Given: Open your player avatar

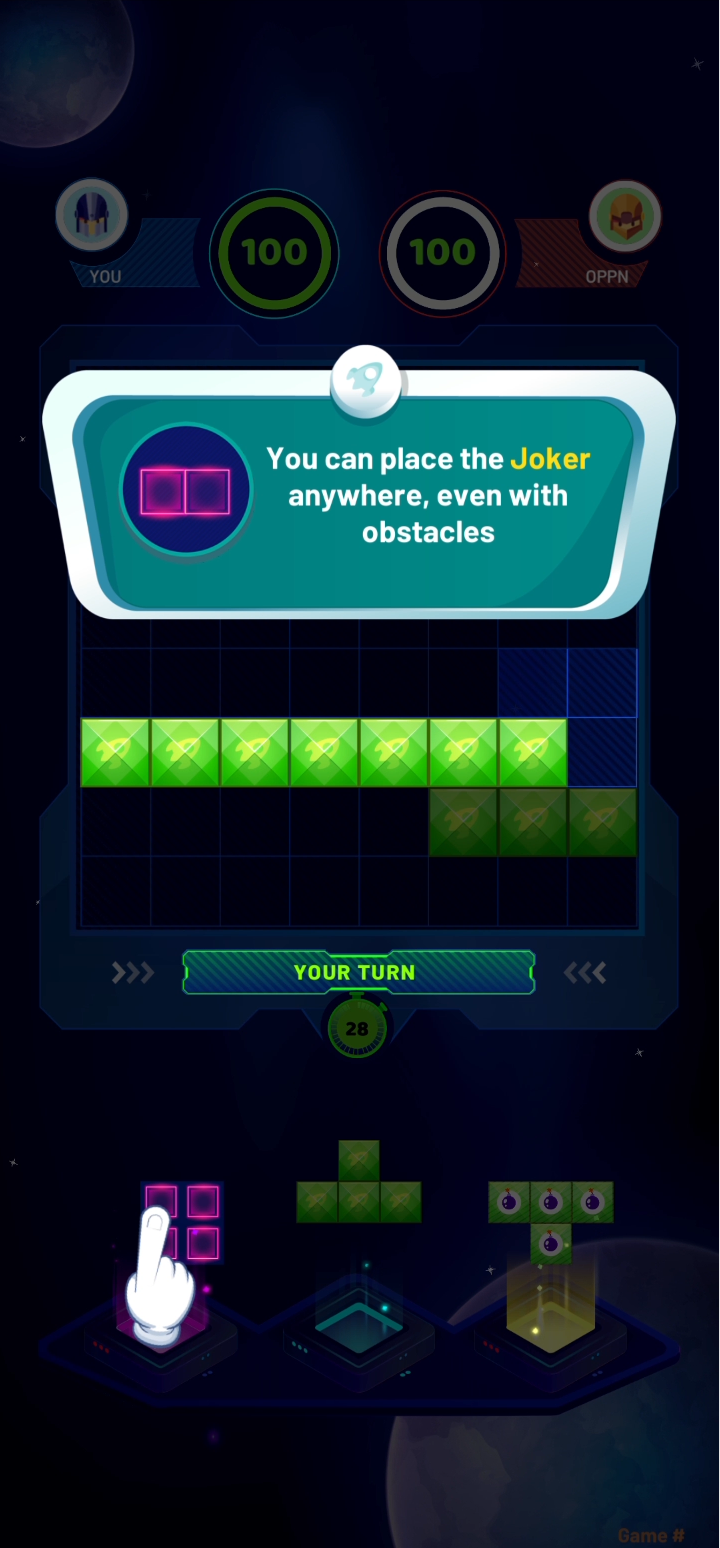Looking at the screenshot, I should pyautogui.click(x=92, y=216).
